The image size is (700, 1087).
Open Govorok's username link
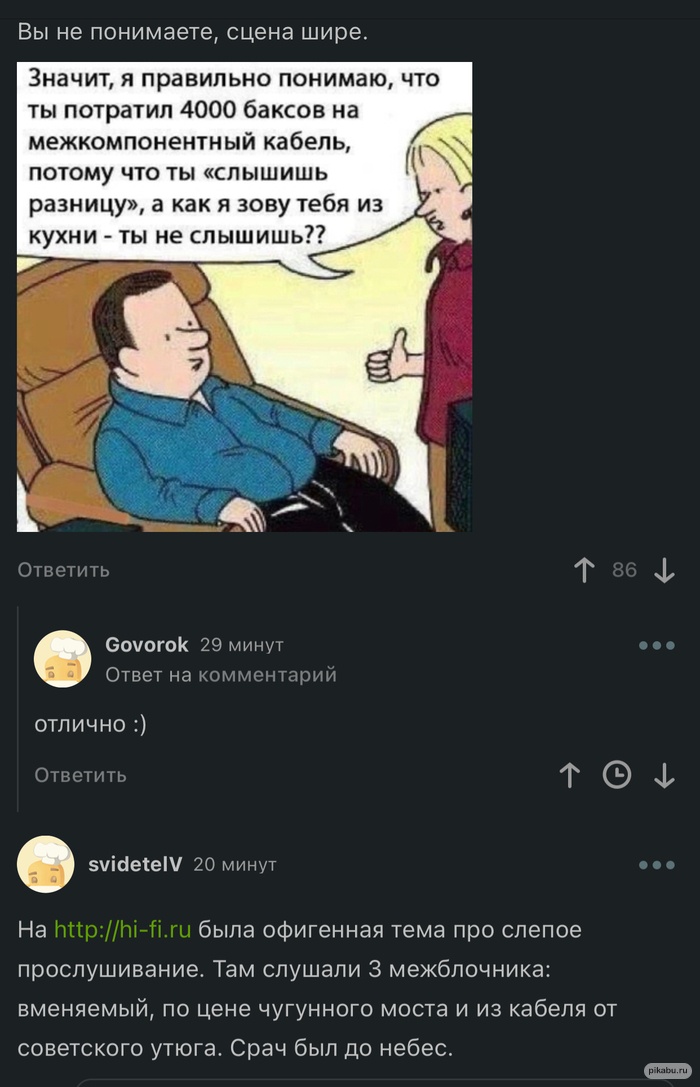point(146,645)
